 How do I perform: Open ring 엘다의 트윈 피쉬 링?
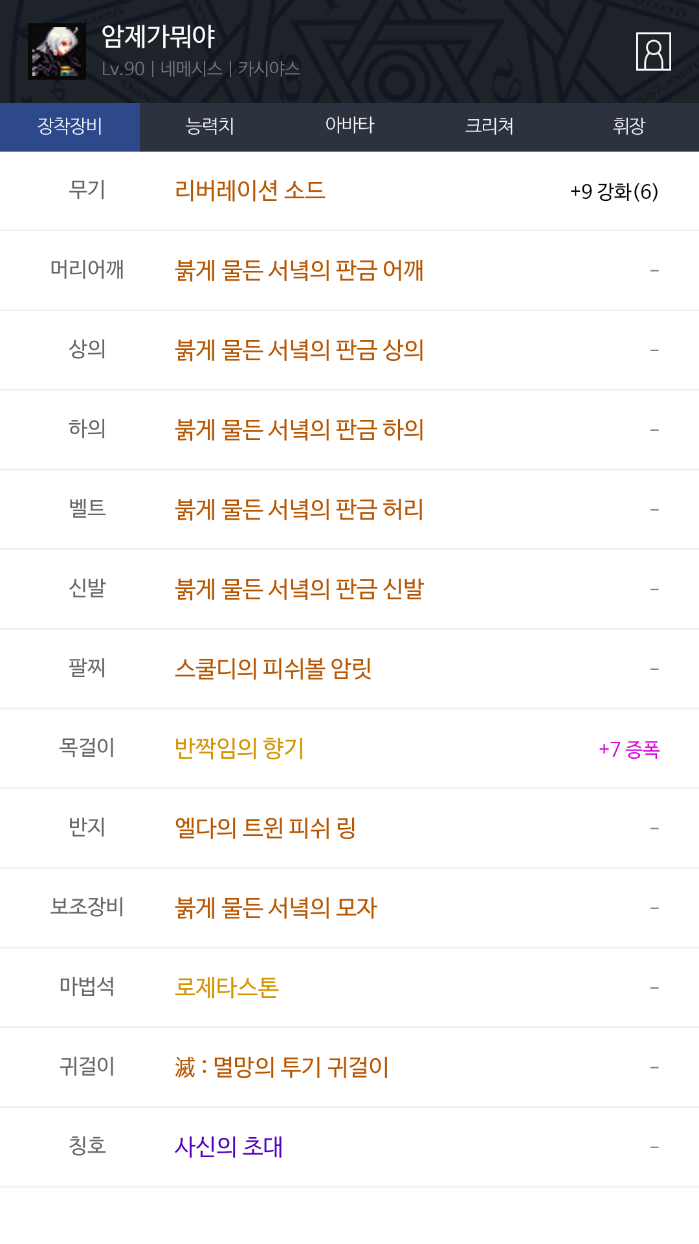[x=265, y=828]
